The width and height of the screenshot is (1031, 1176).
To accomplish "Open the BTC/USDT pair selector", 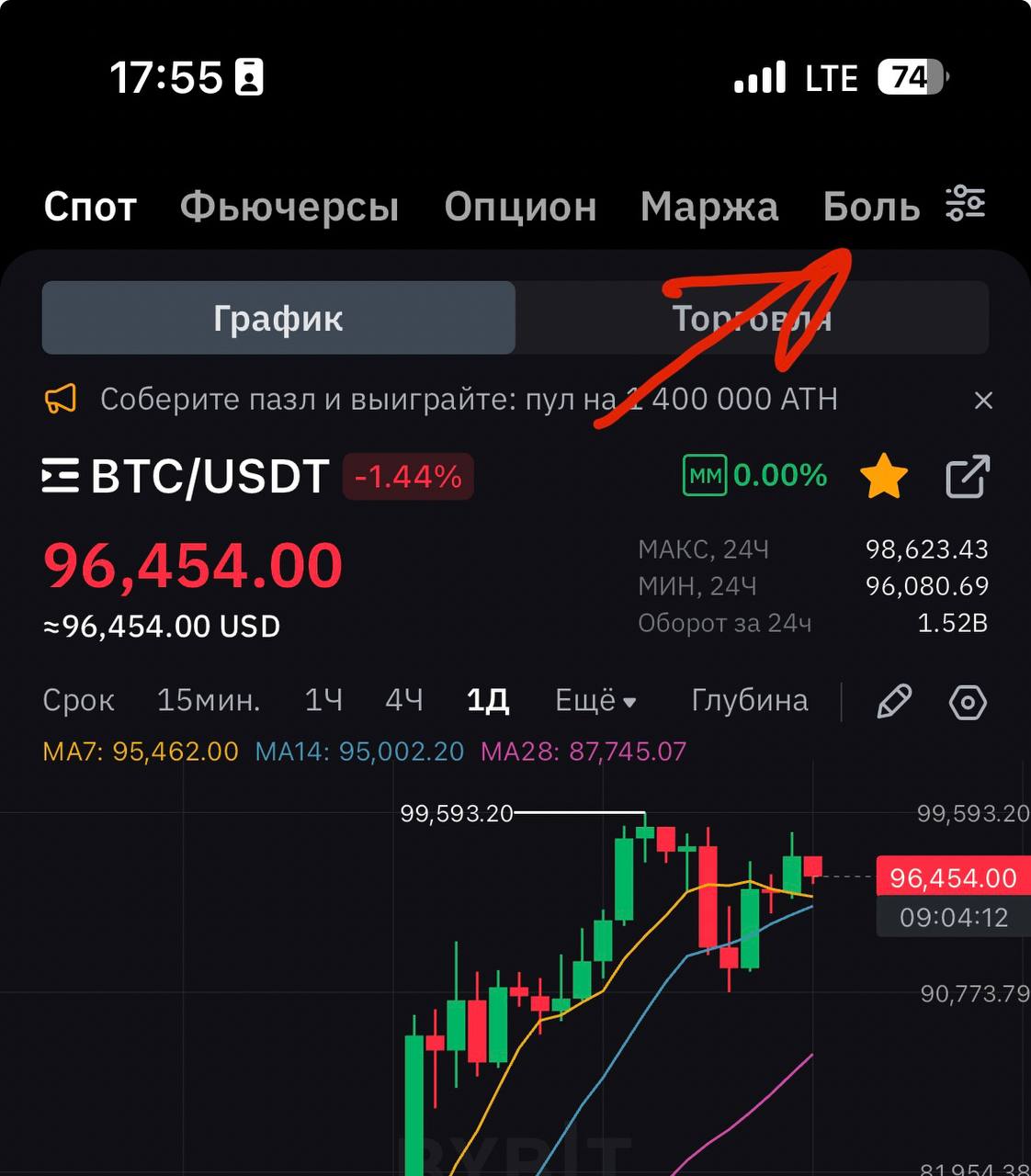I will coord(187,477).
